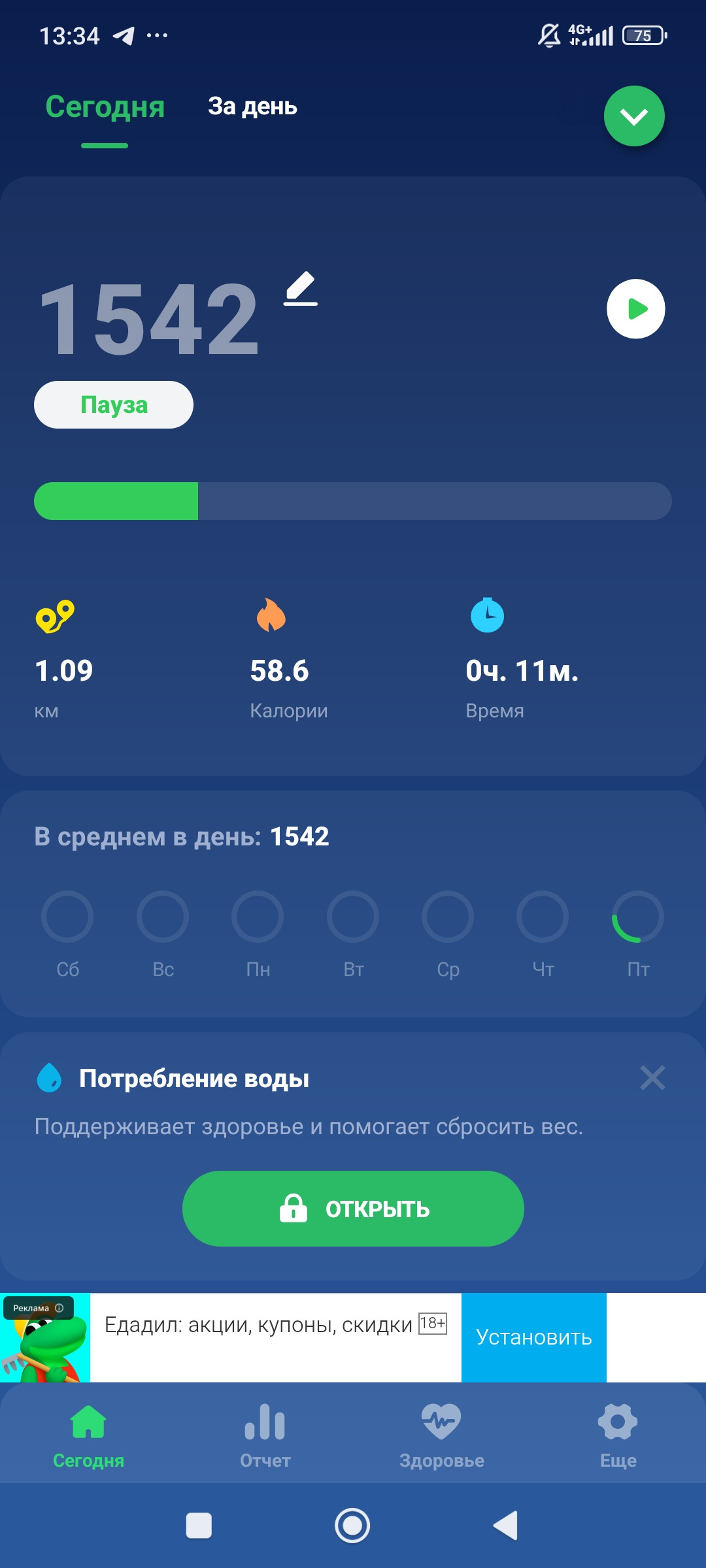Go back with system back button
The image size is (706, 1568).
coord(506,1526)
